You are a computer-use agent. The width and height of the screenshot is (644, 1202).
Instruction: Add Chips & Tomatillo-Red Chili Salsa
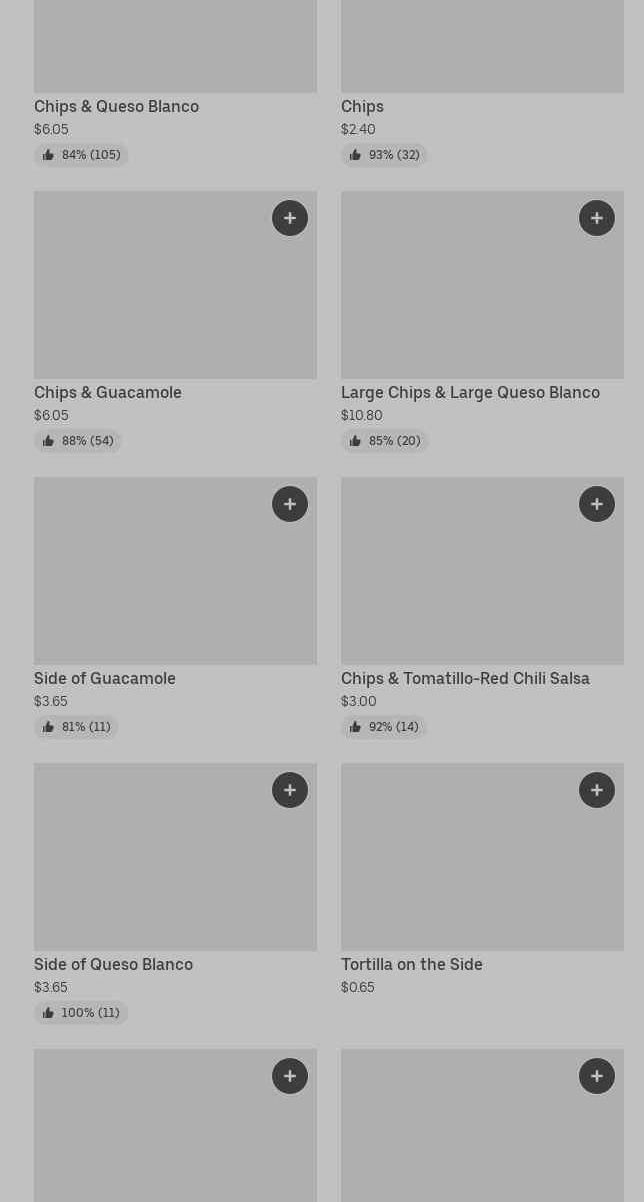597,504
